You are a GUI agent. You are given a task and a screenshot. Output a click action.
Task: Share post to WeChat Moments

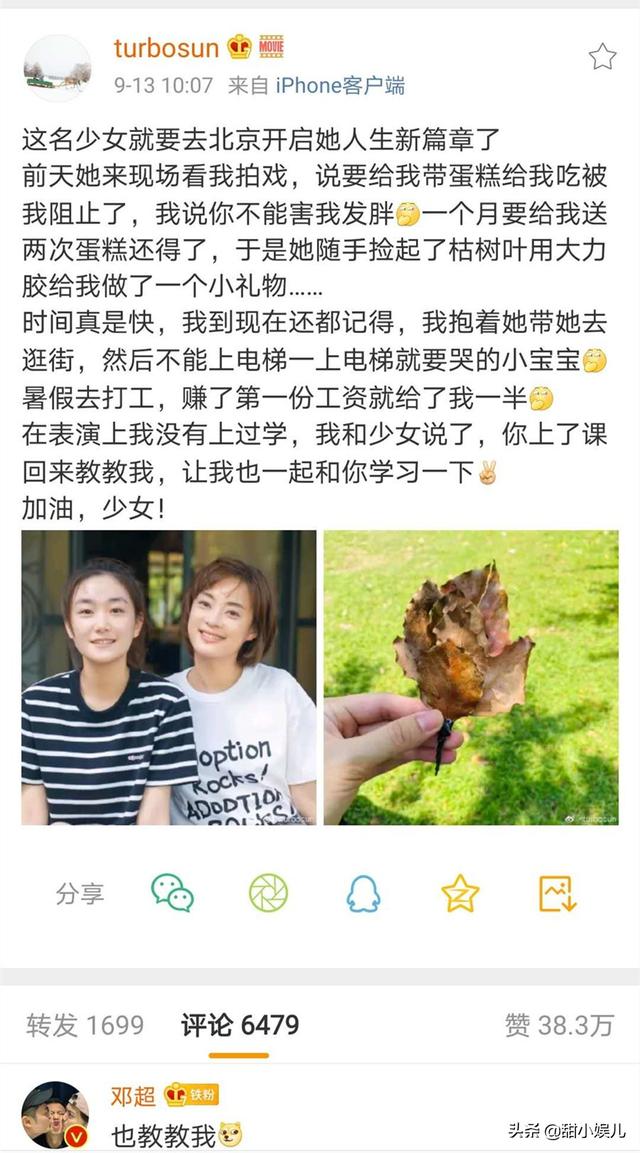(268, 893)
